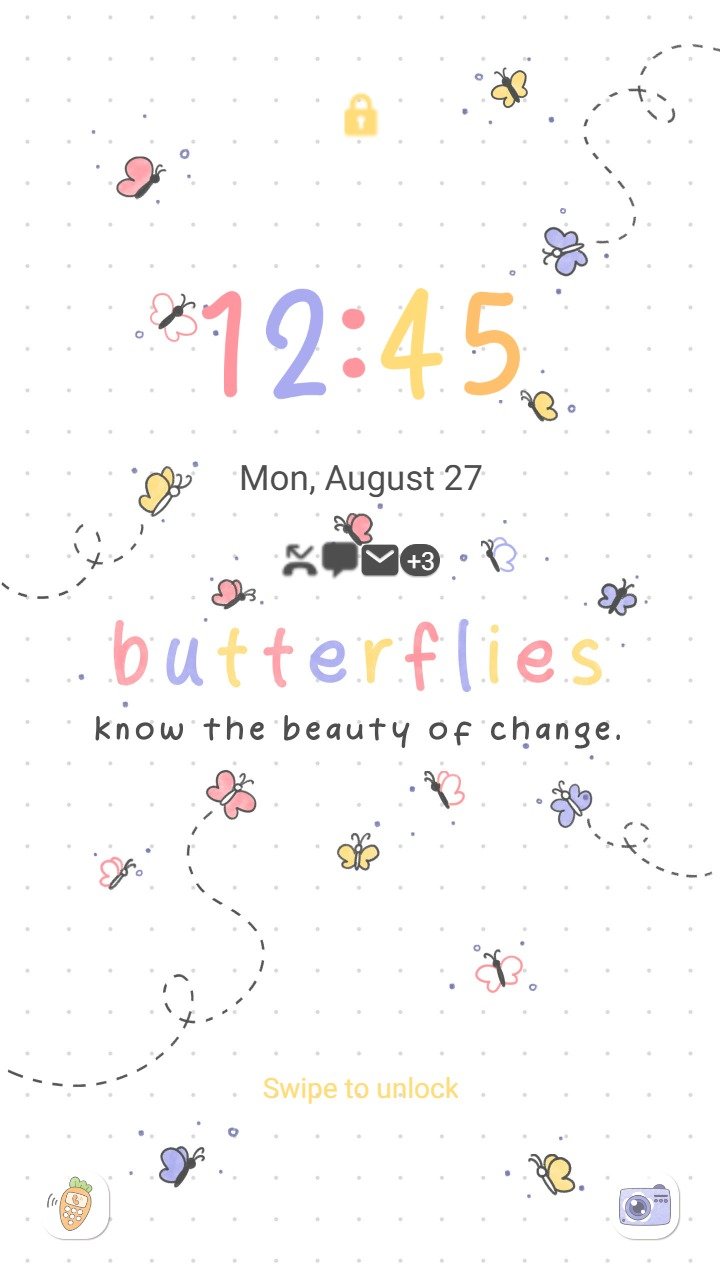720x1280 pixels.
Task: Open the phone shortcut carrot icon
Action: click(x=75, y=1206)
